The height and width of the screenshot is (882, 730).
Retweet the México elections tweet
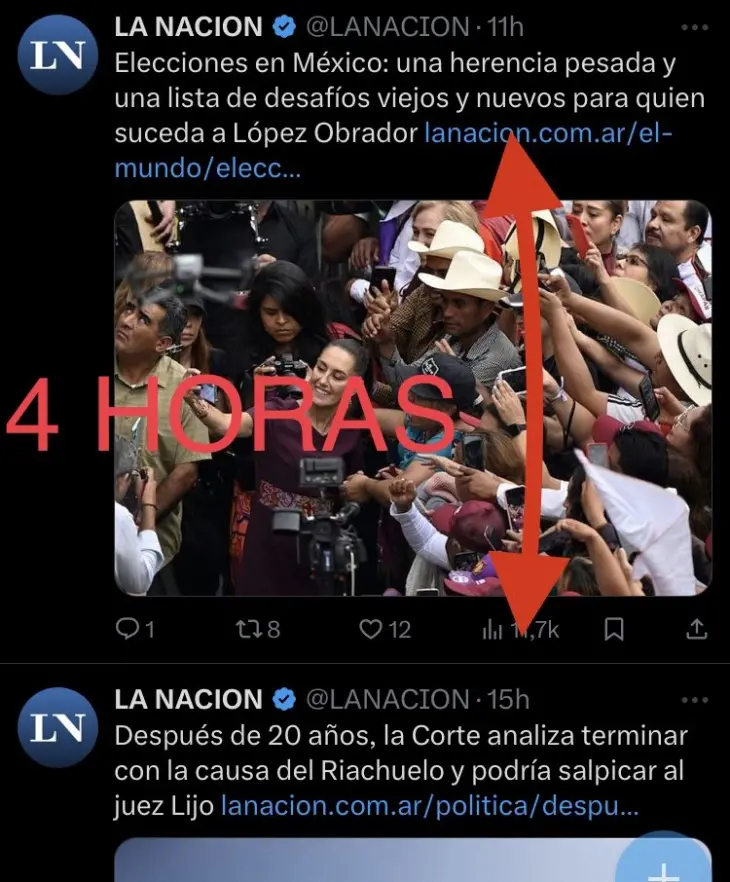(x=256, y=629)
